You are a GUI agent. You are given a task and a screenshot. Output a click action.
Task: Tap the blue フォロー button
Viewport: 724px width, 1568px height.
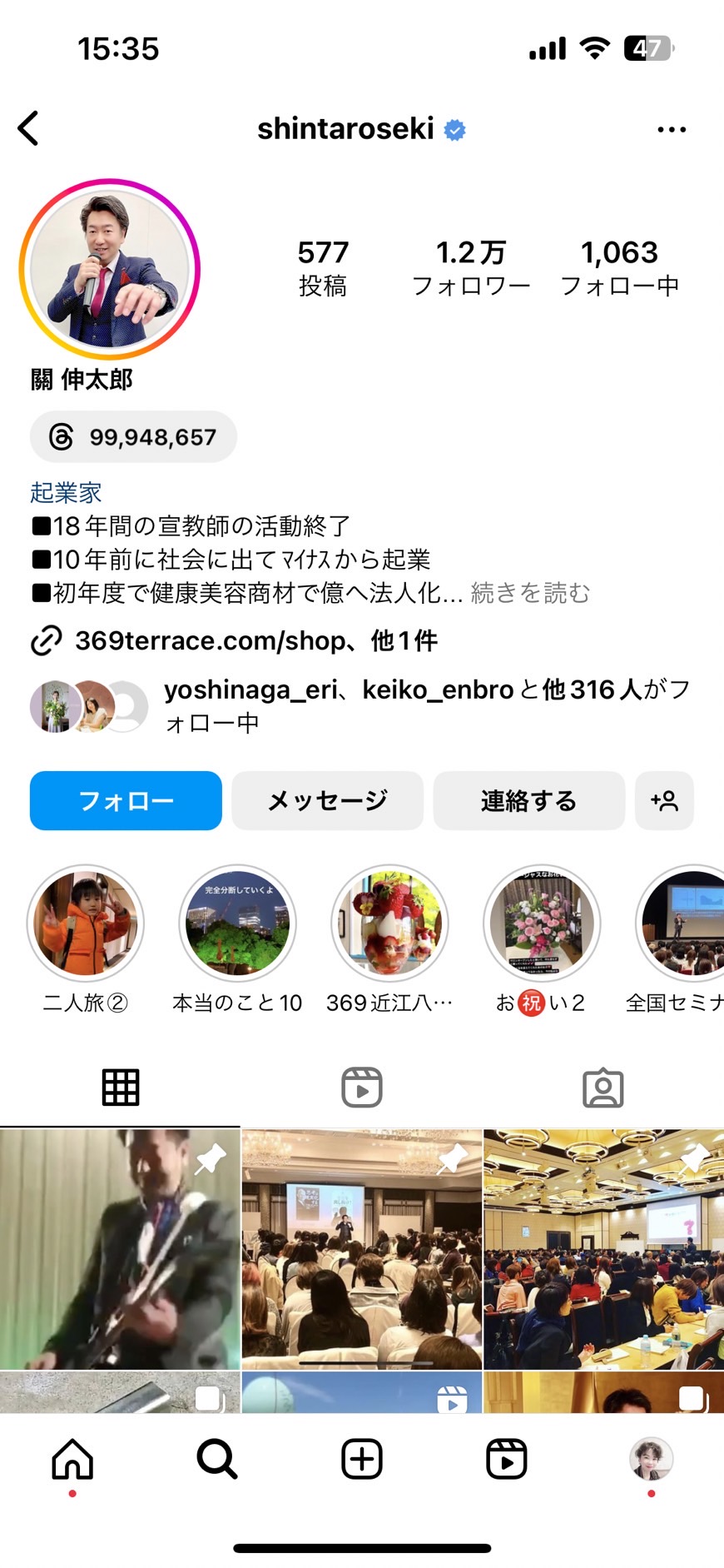pyautogui.click(x=126, y=800)
